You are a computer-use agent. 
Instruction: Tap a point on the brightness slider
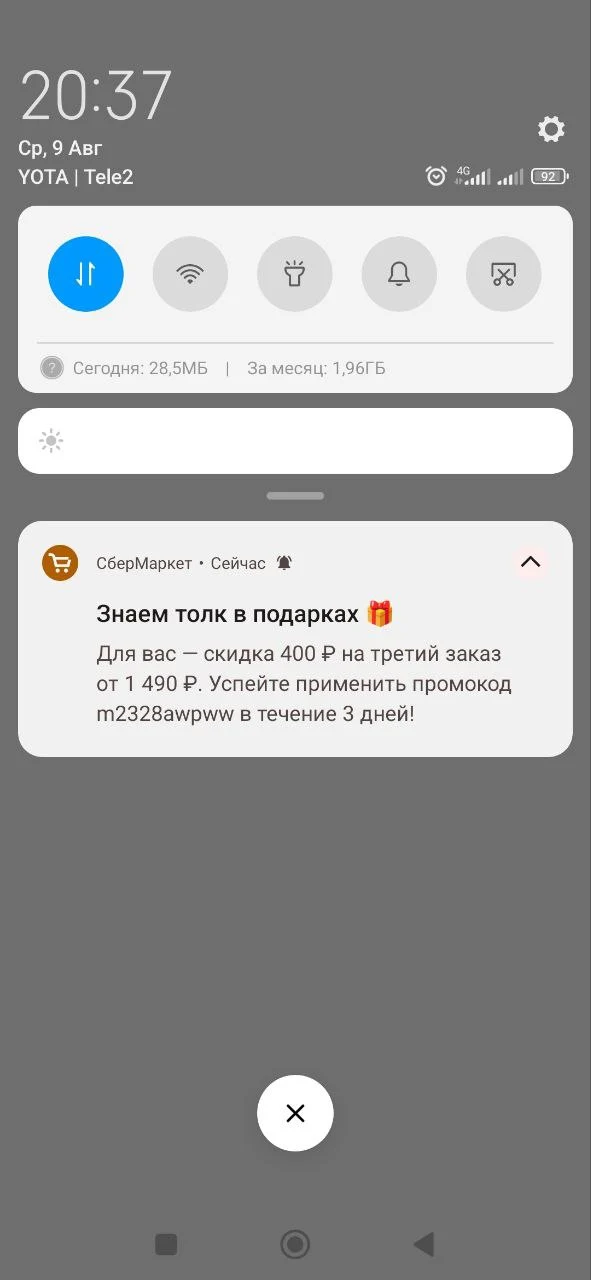pyautogui.click(x=295, y=441)
